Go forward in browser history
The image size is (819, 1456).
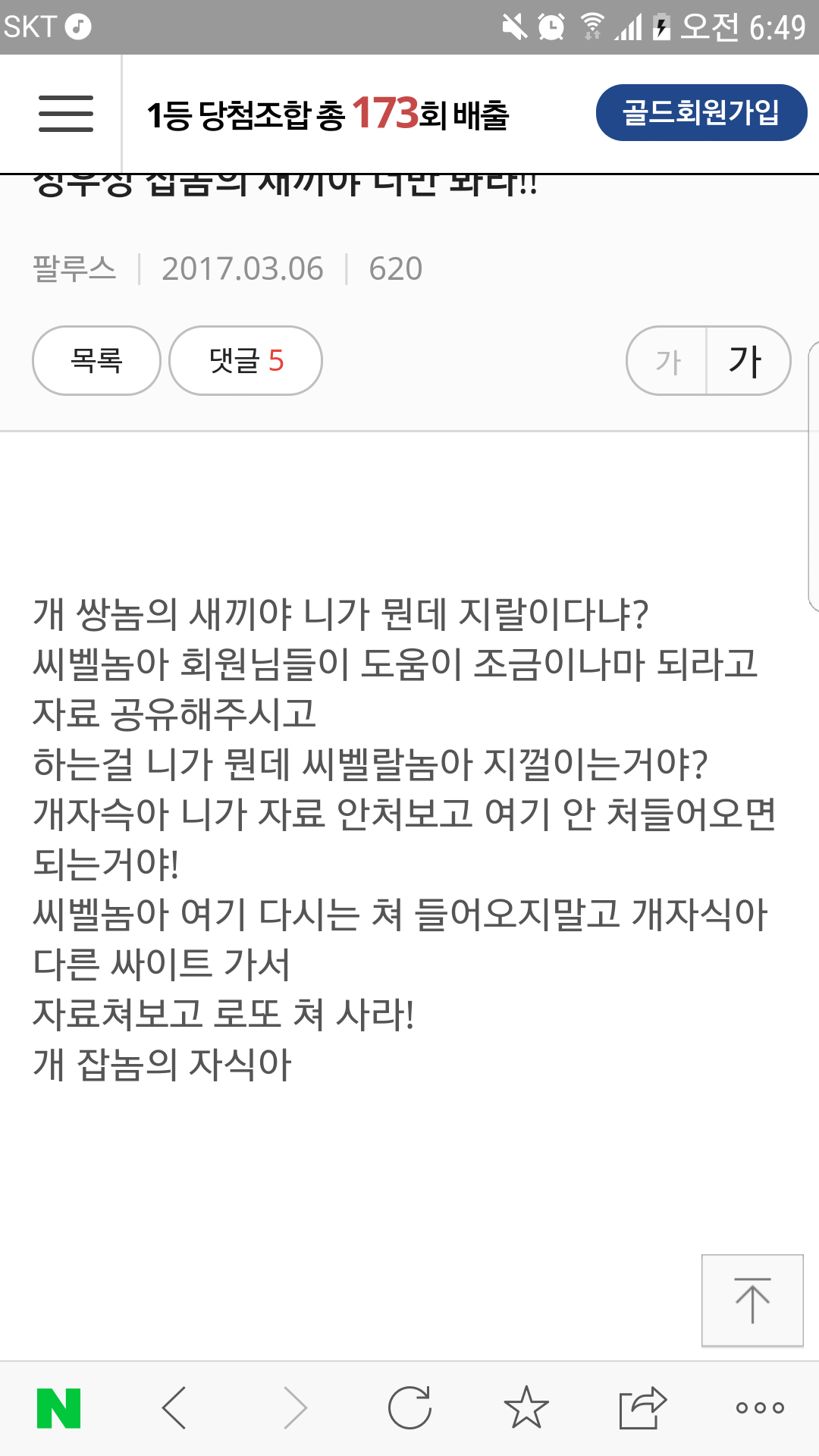tap(294, 1408)
